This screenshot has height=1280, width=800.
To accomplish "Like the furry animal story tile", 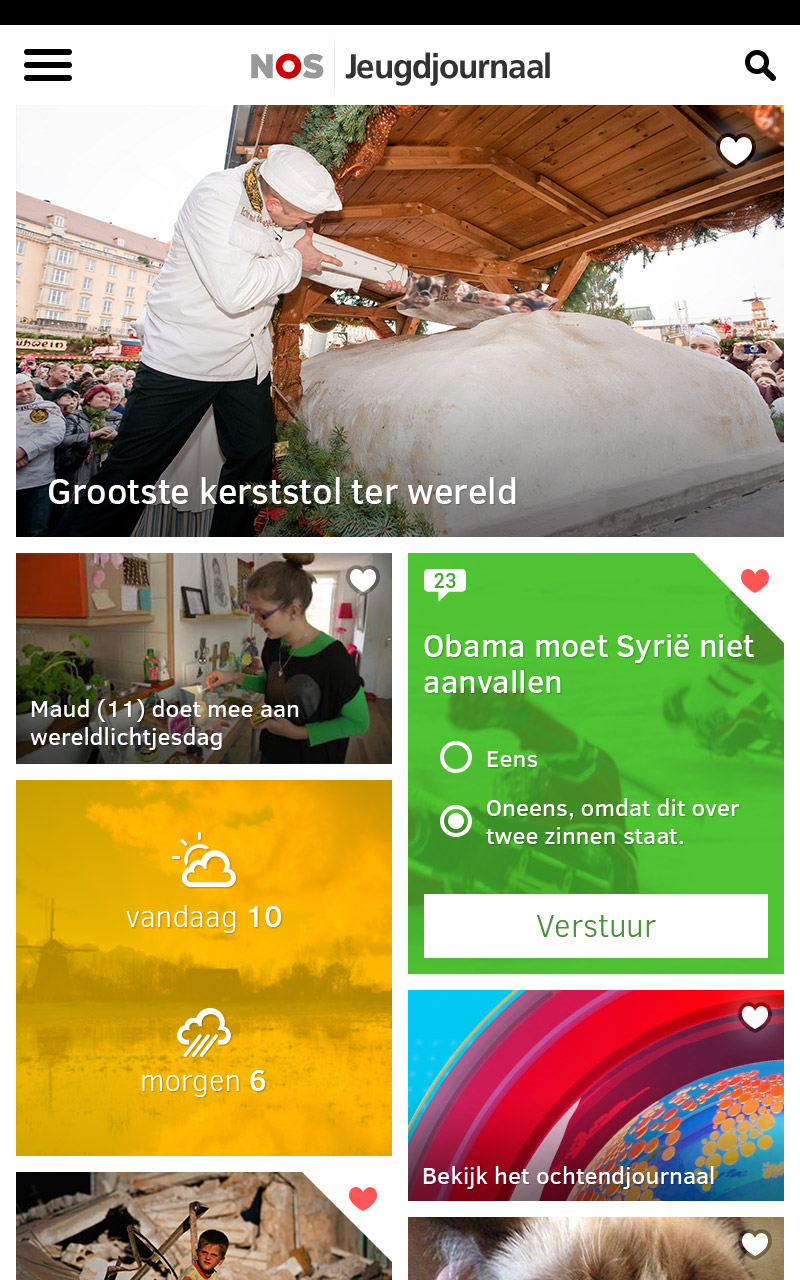I will pos(755,1244).
